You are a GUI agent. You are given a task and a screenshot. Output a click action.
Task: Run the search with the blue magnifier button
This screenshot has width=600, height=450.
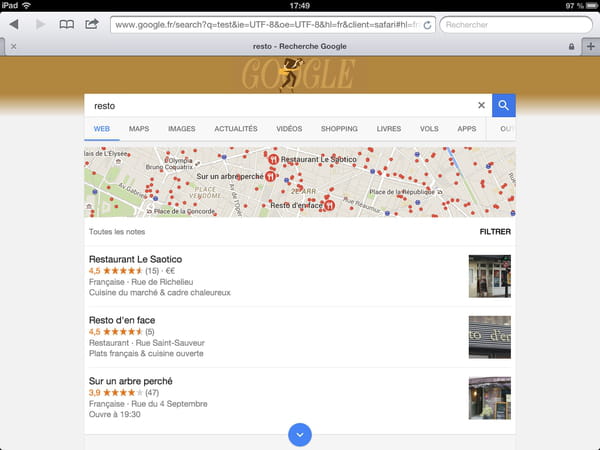coord(504,105)
